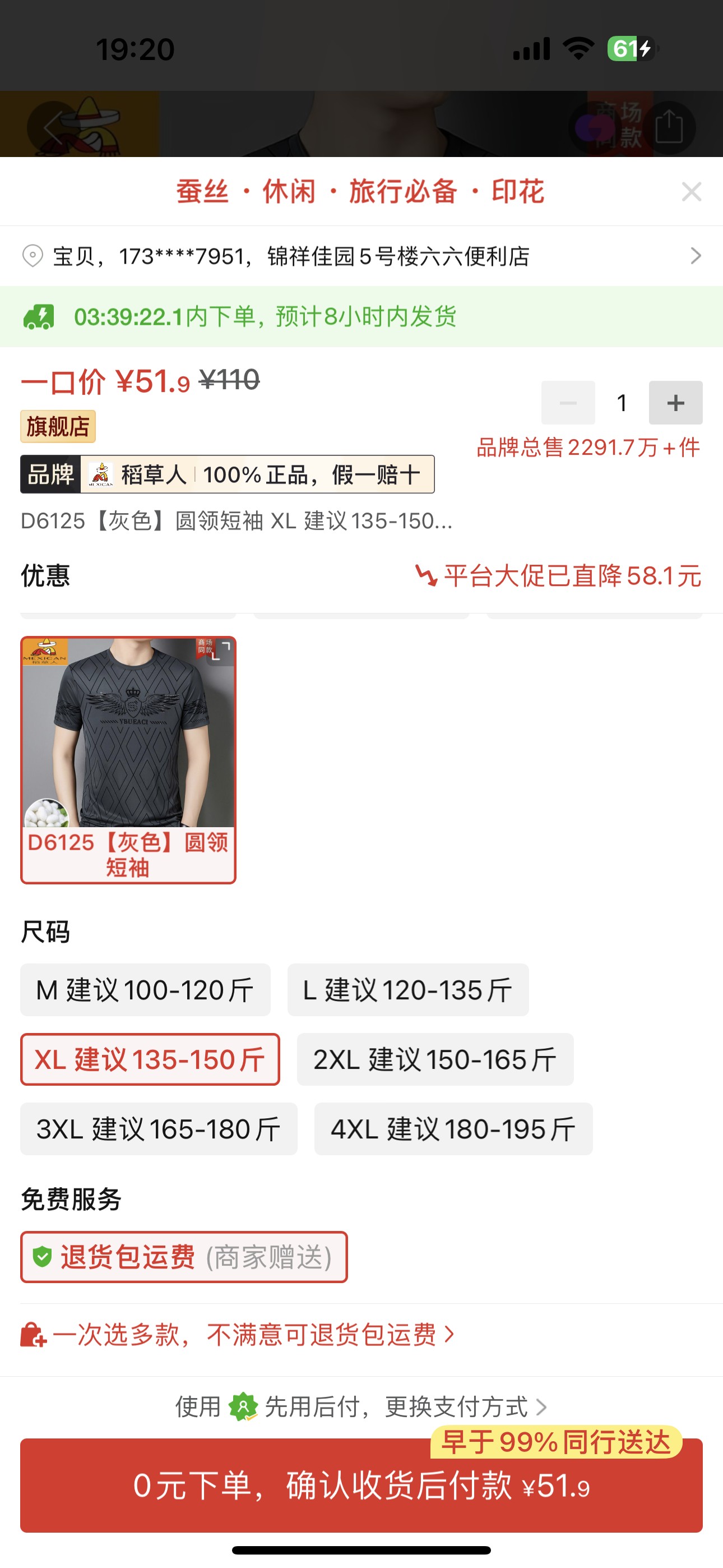Place order with 0元下单 button
This screenshot has width=723, height=1568.
361,1485
